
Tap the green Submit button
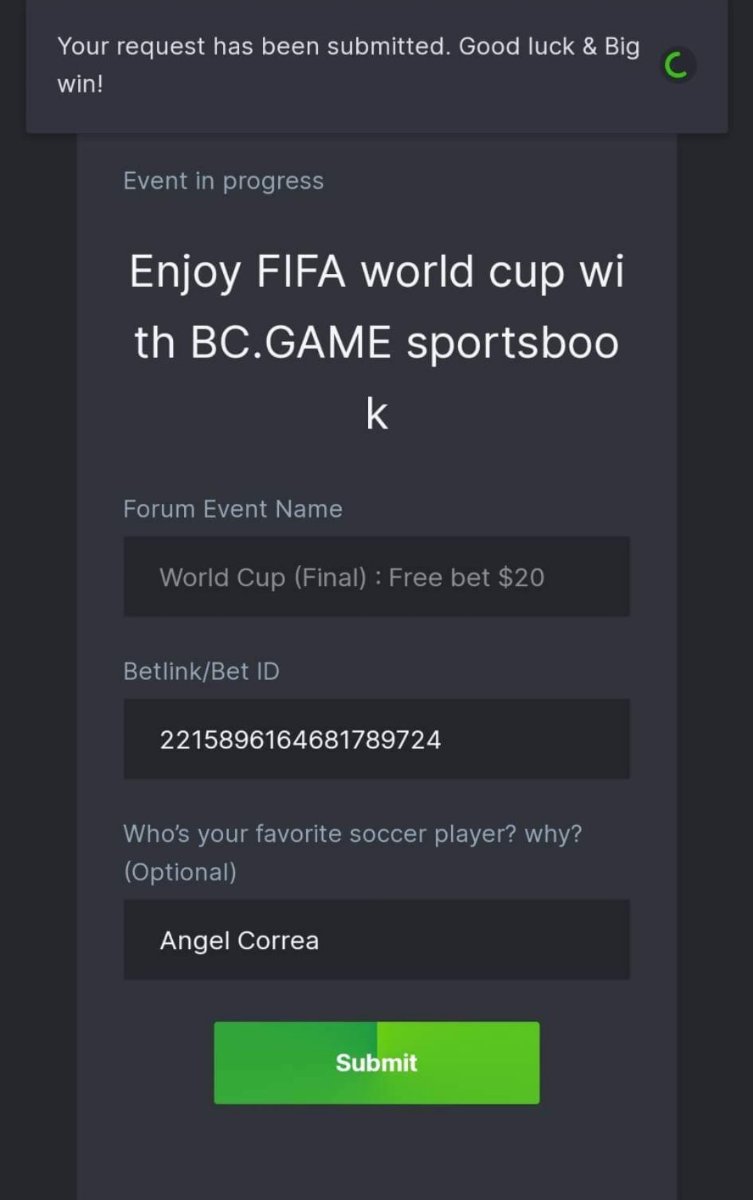(376, 1062)
